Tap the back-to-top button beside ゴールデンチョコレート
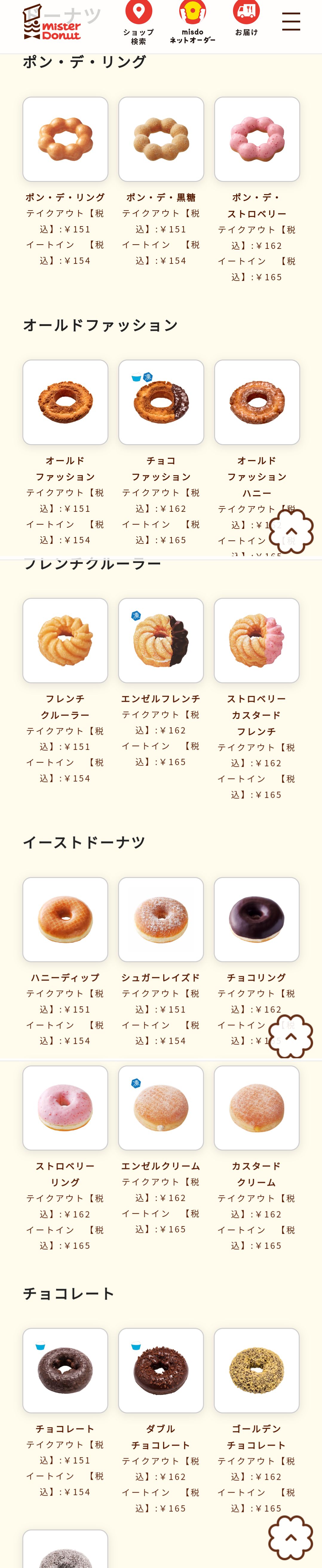The width and height of the screenshot is (322, 1568). click(x=290, y=1537)
